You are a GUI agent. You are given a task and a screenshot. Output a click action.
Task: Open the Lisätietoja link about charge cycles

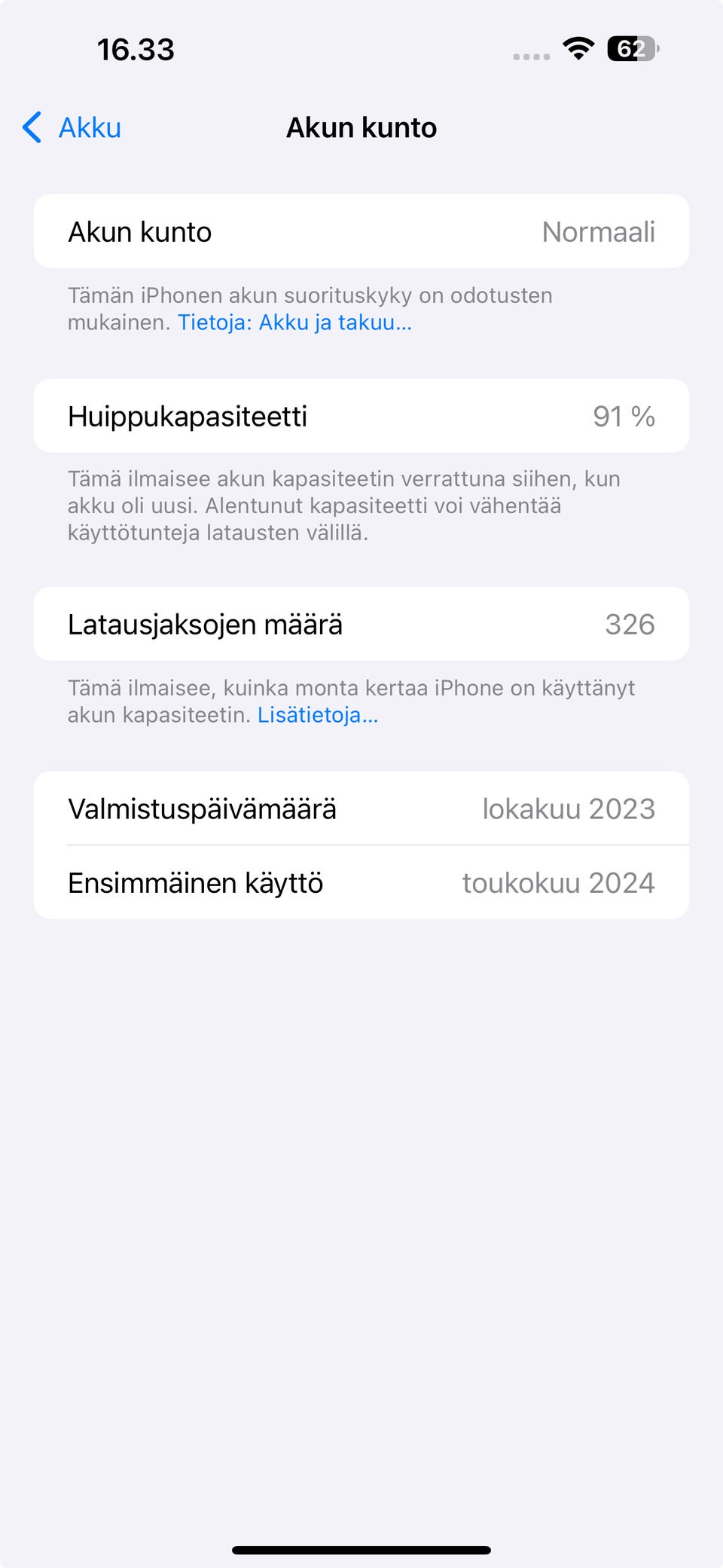(318, 714)
